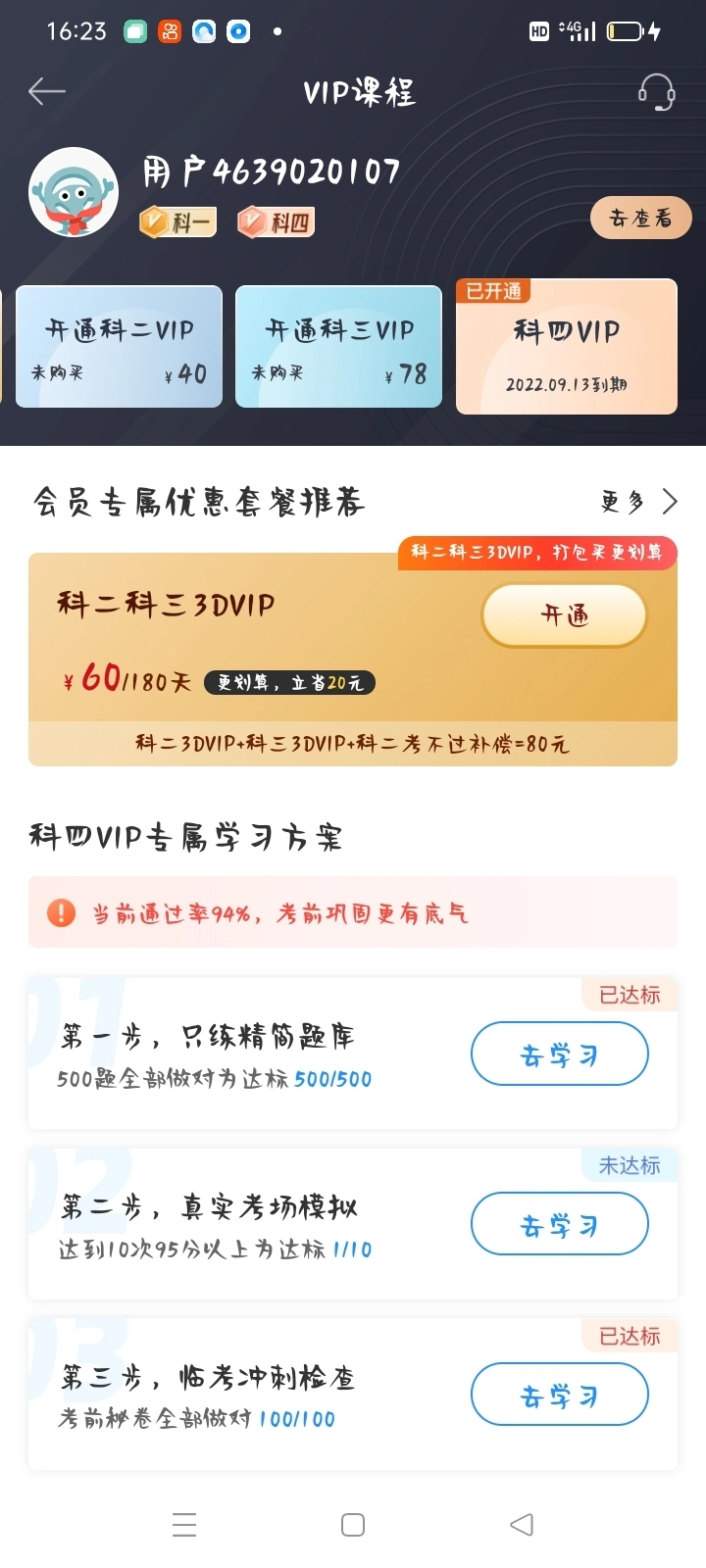Open the system recent apps menu
The width and height of the screenshot is (706, 1568).
pyautogui.click(x=184, y=1525)
